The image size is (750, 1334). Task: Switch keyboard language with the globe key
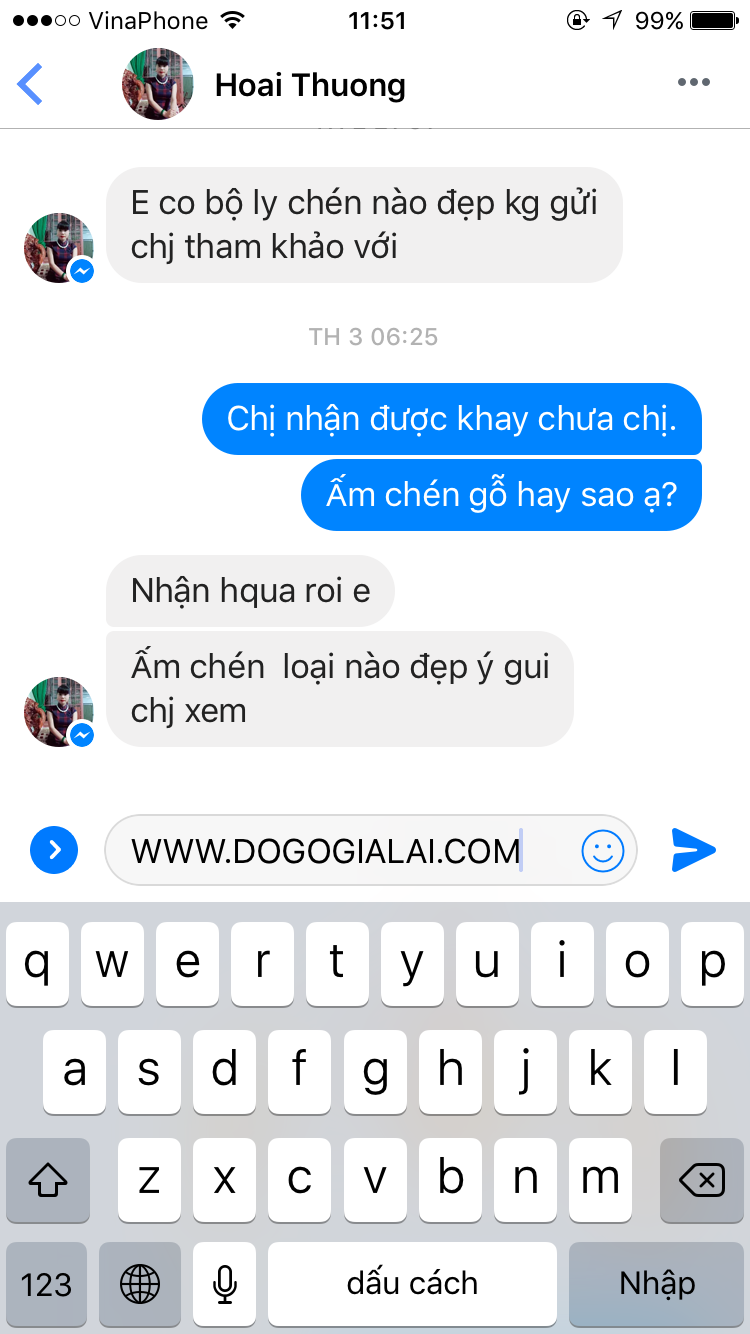click(x=139, y=1283)
